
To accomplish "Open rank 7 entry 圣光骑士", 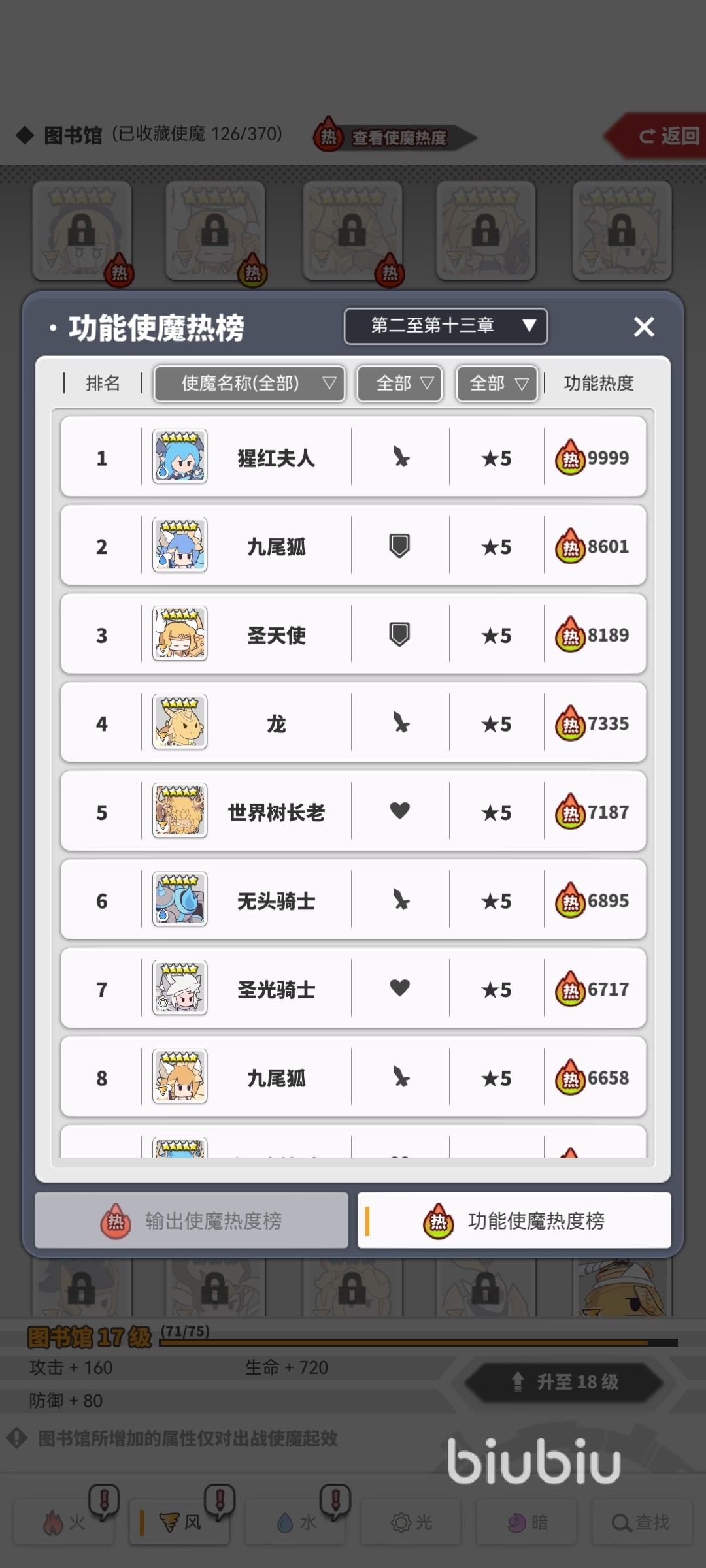I will [x=353, y=988].
